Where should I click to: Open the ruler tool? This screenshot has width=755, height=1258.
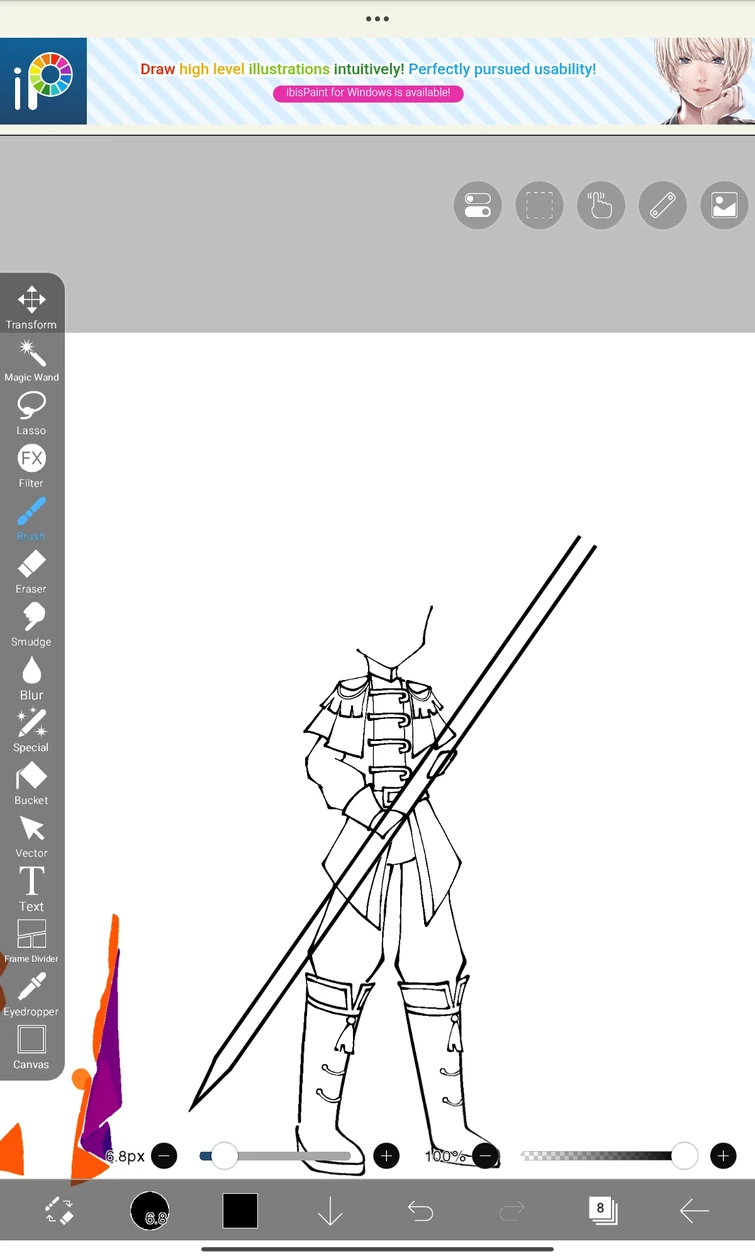coord(663,206)
